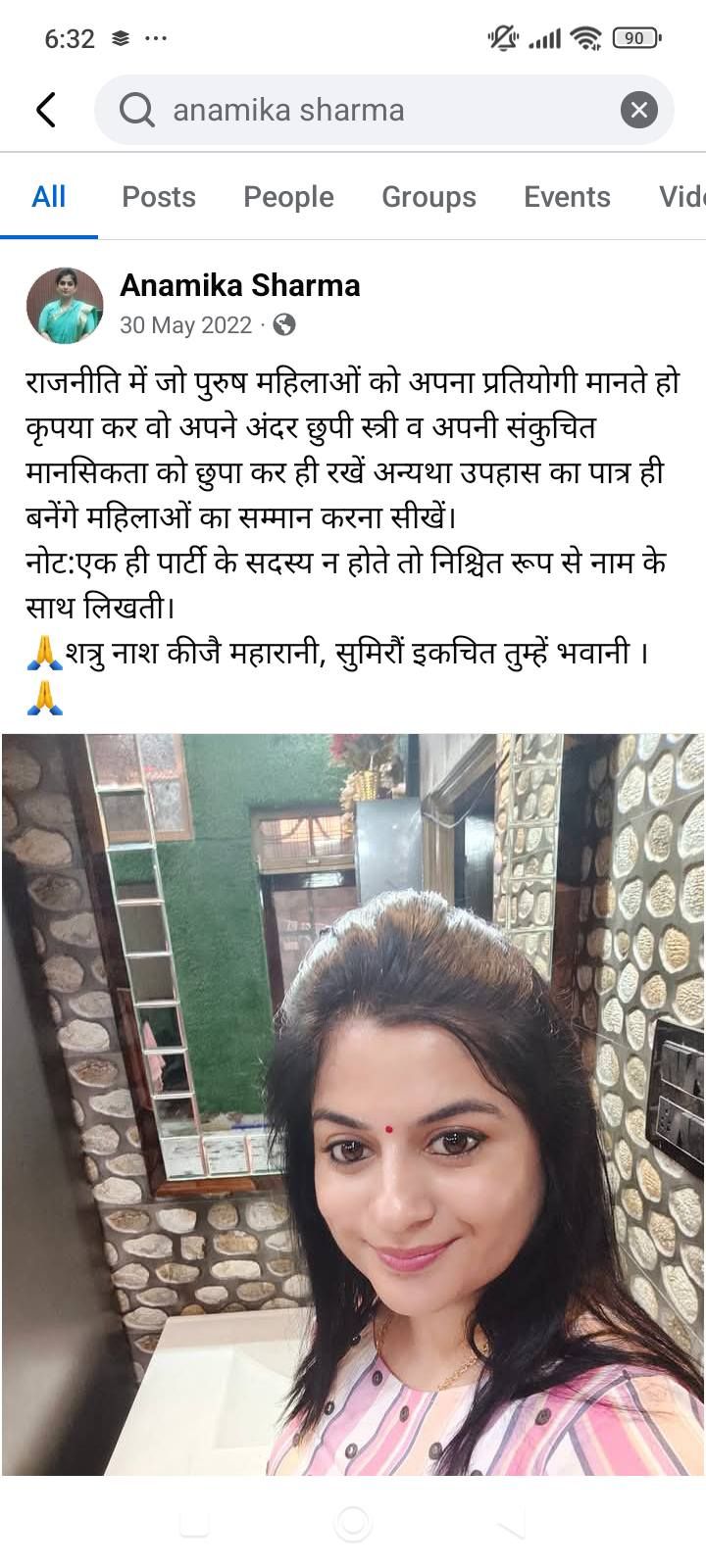Switch to the Groups tab
Screen dimensions: 706x1568
pyautogui.click(x=429, y=197)
